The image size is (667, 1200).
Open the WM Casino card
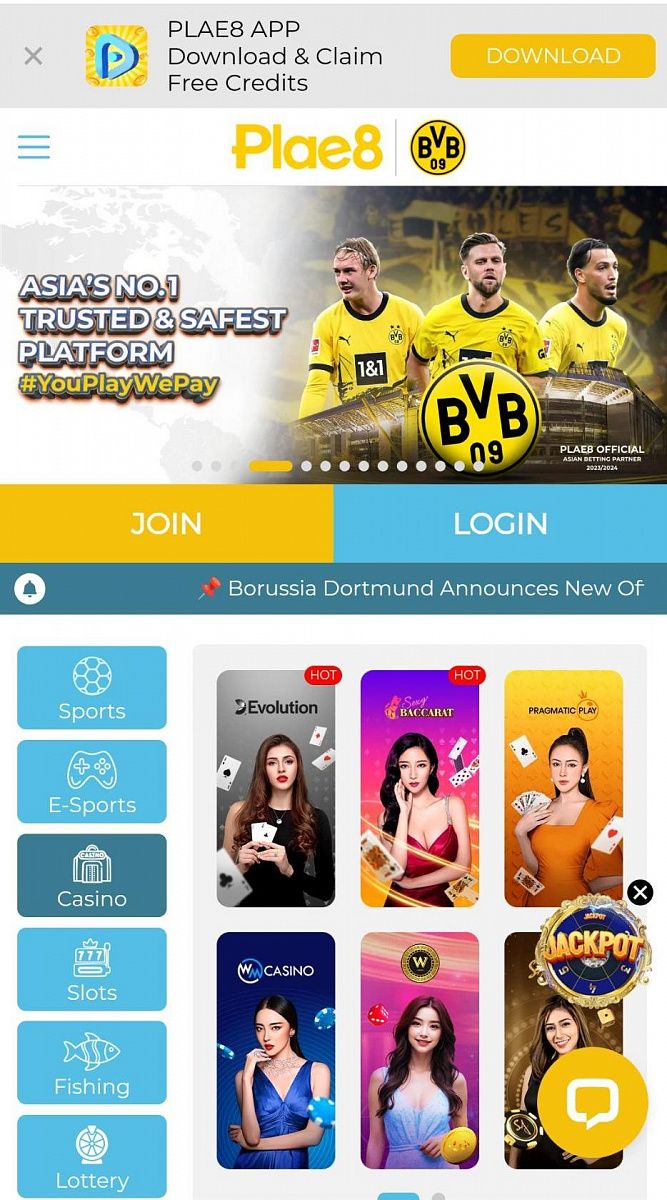[x=276, y=1050]
